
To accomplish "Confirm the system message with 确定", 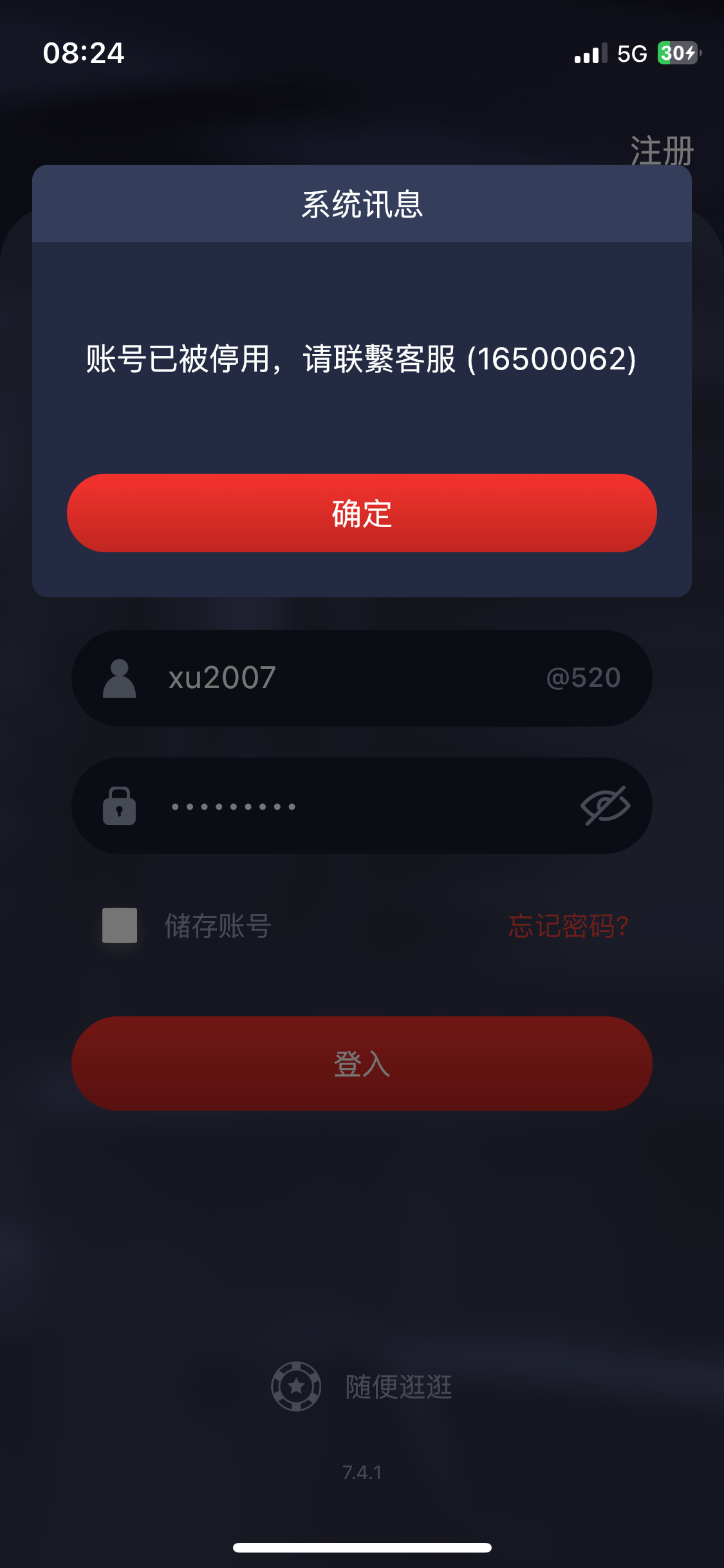I will pyautogui.click(x=362, y=513).
